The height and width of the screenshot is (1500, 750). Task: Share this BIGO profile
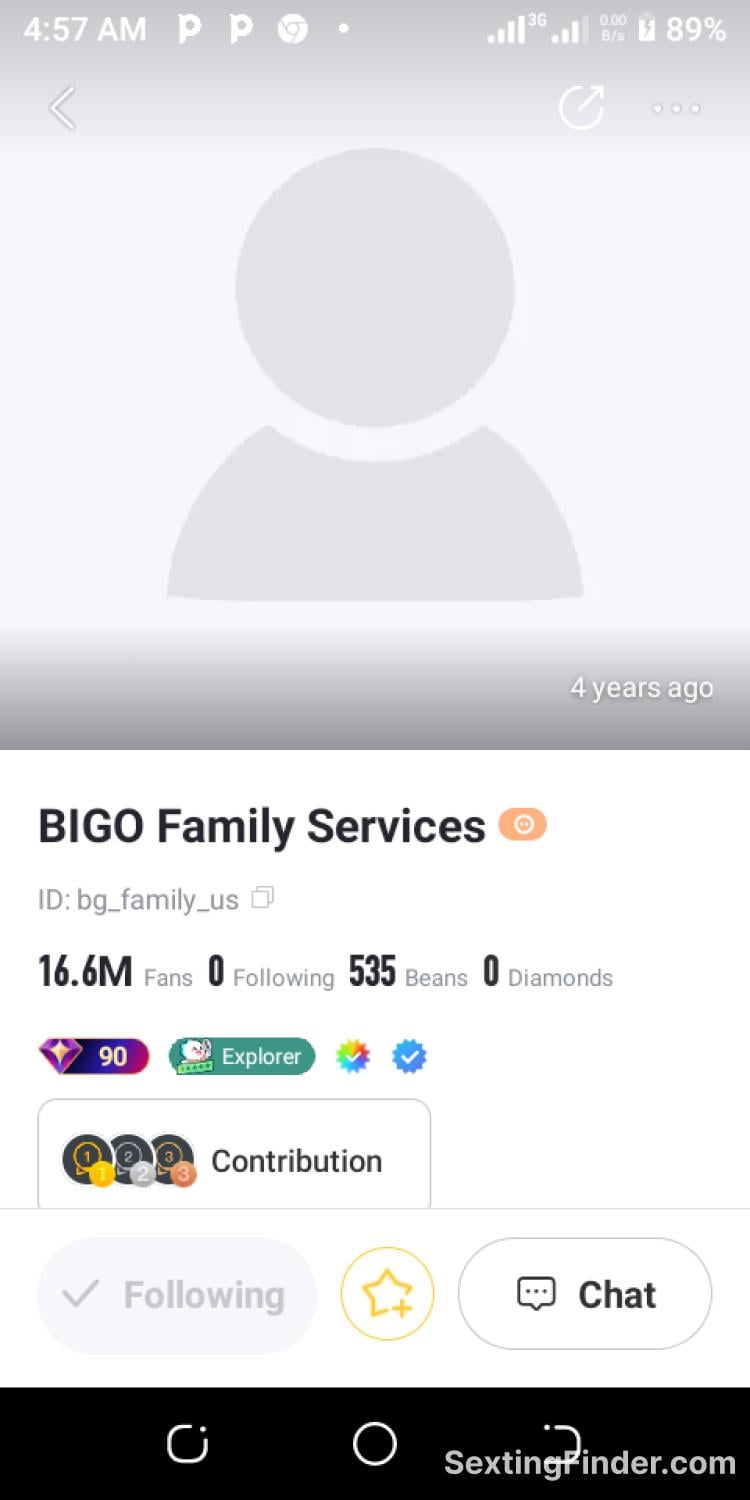pos(582,108)
